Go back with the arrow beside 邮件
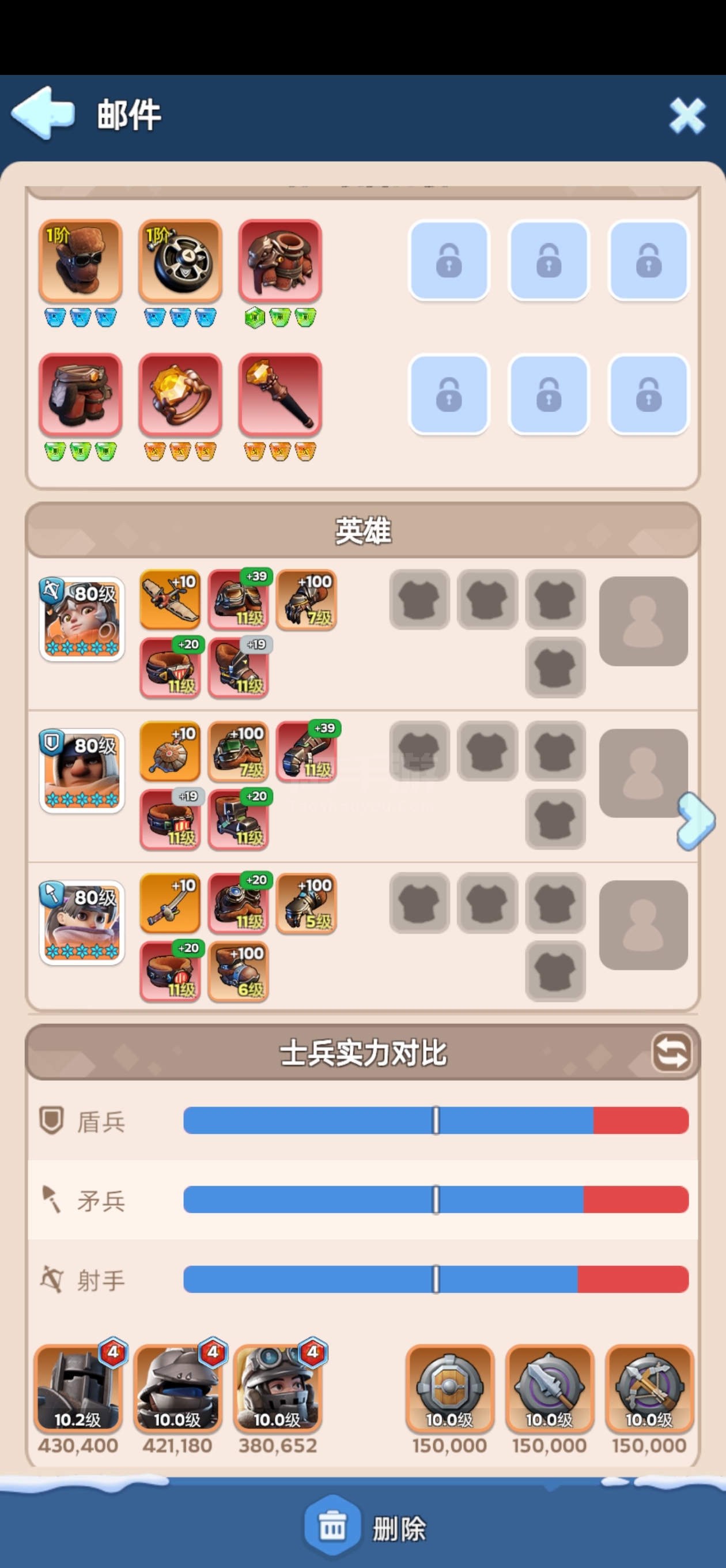This screenshot has width=726, height=1568. click(43, 113)
